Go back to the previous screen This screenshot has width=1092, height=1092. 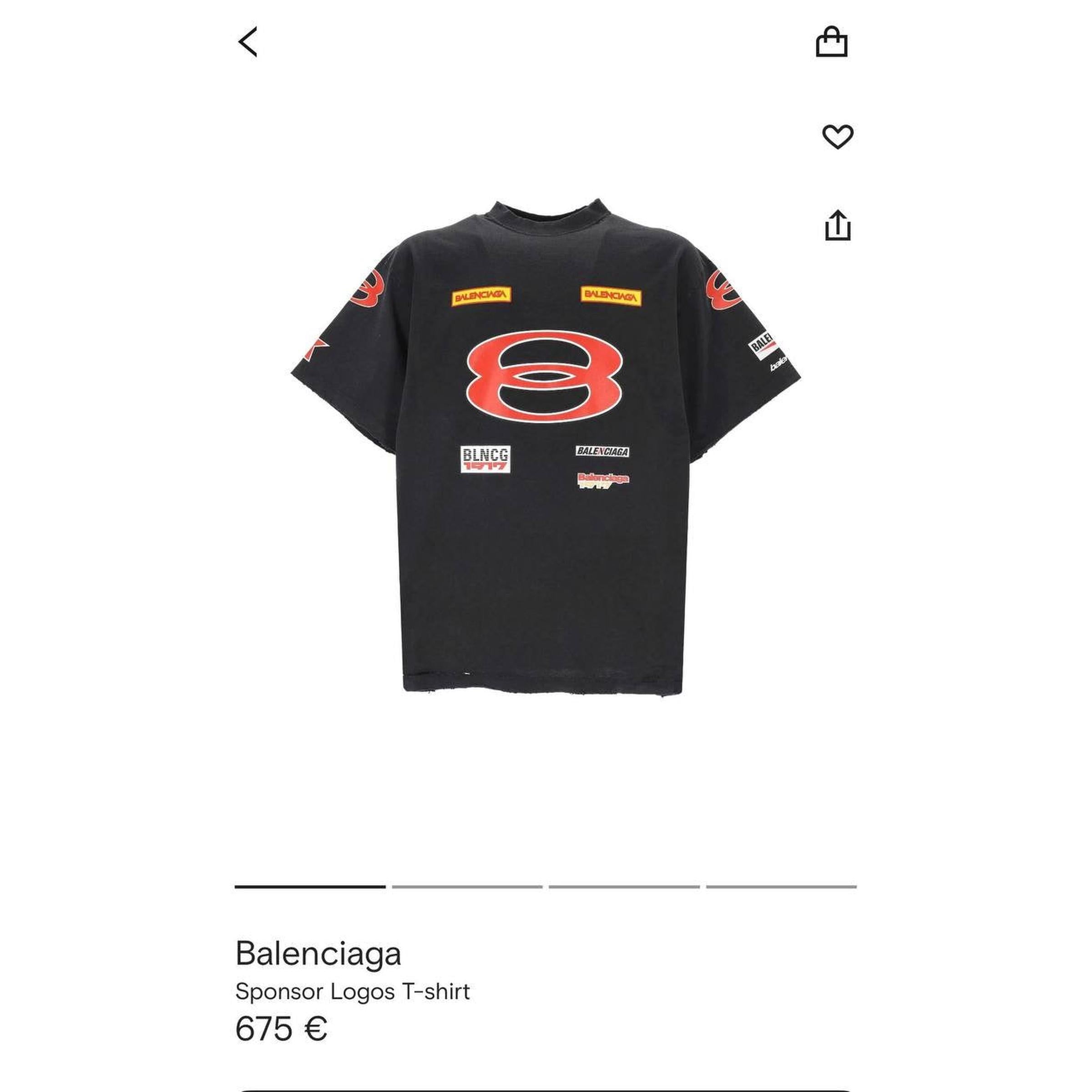point(248,42)
